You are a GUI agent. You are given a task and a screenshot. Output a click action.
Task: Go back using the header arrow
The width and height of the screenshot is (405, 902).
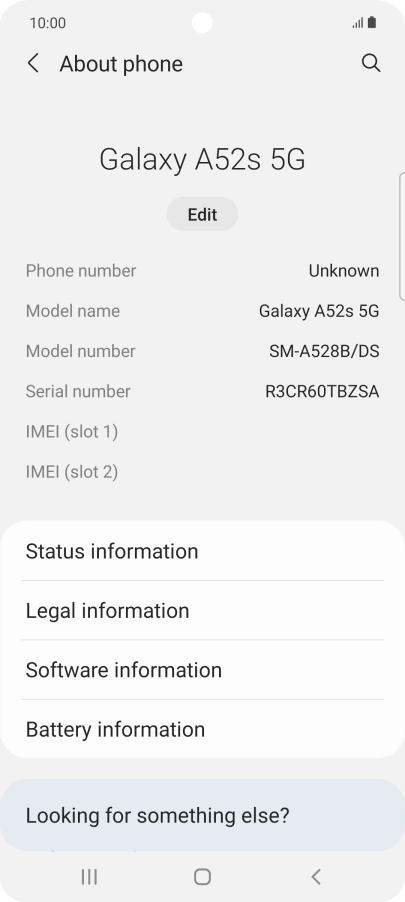[33, 63]
